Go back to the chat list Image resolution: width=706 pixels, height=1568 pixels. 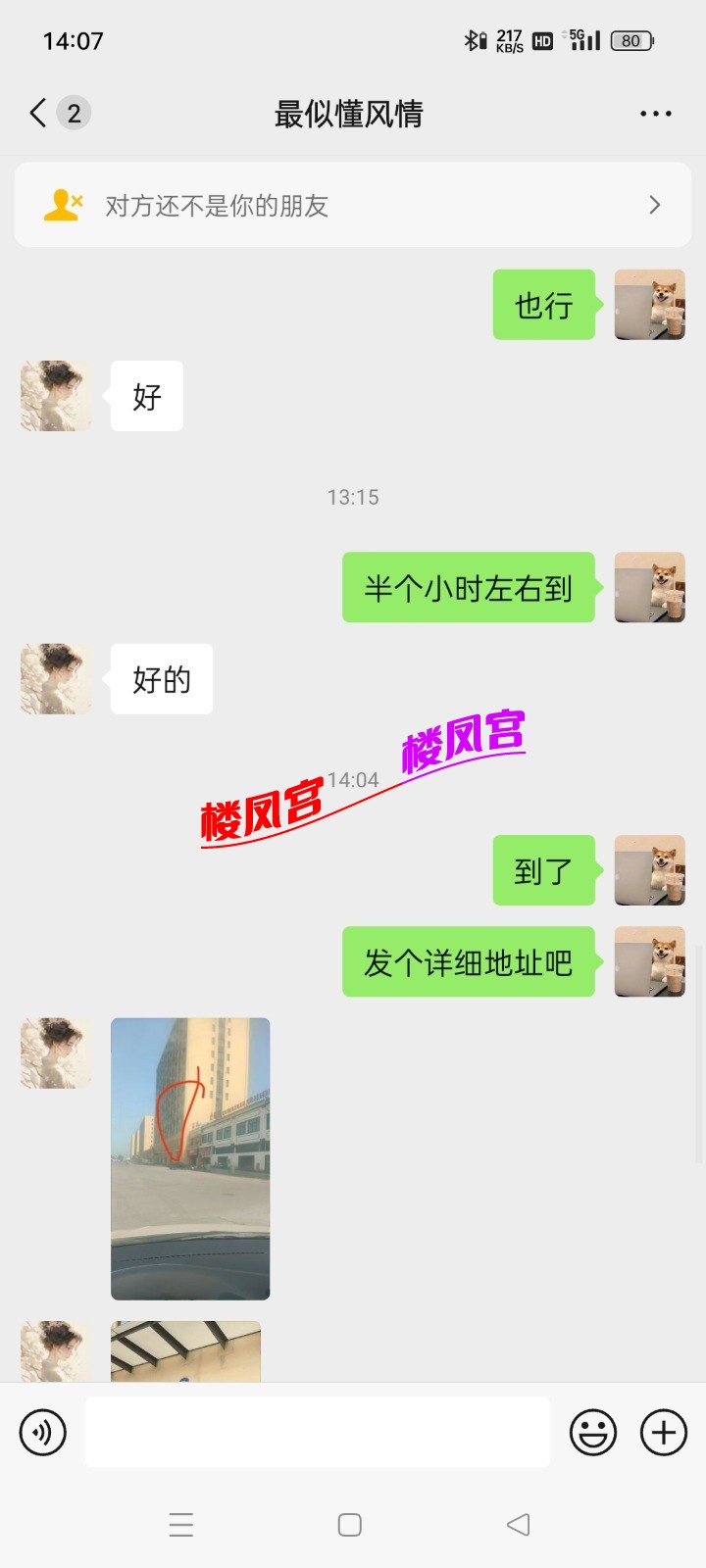39,114
